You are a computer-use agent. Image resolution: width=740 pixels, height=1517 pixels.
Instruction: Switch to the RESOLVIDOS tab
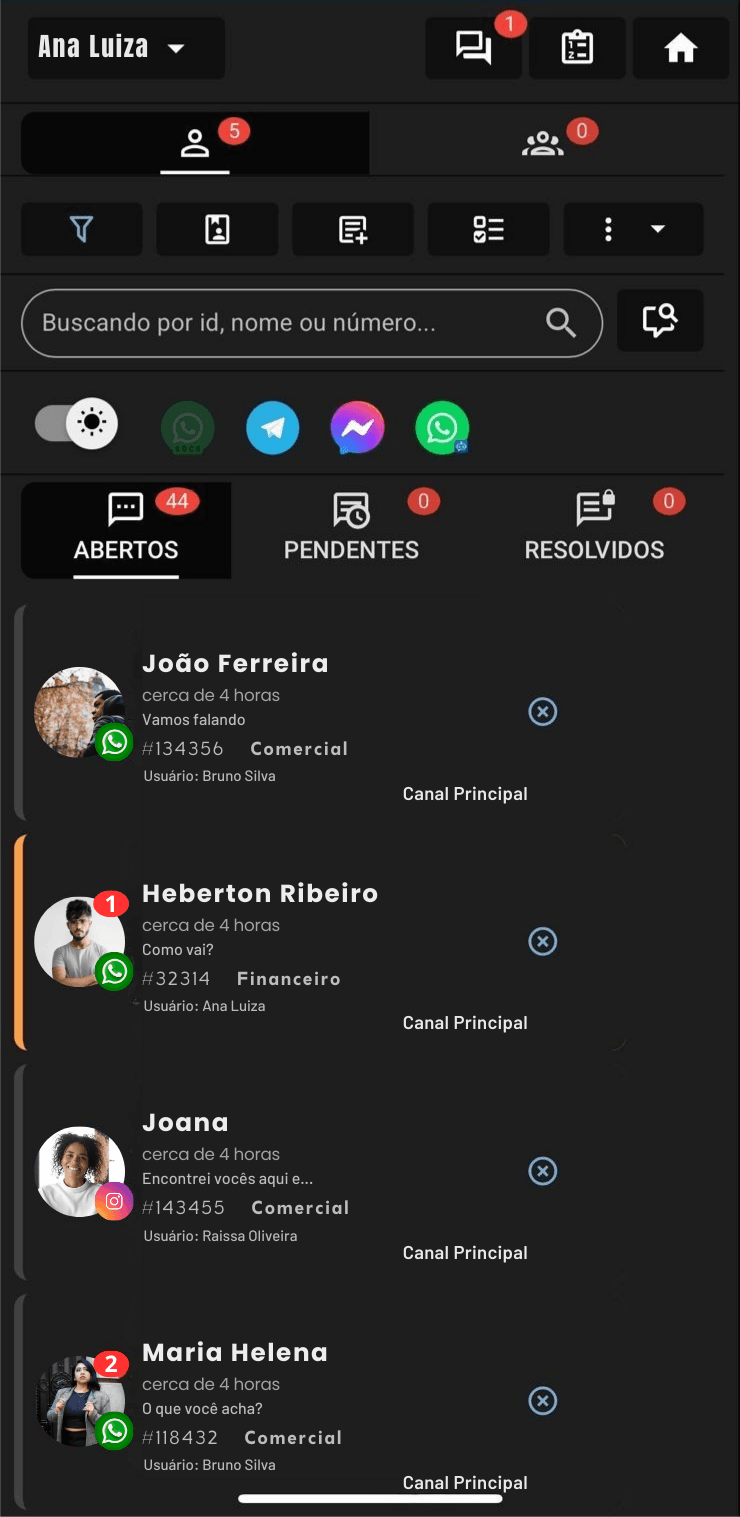pos(594,530)
